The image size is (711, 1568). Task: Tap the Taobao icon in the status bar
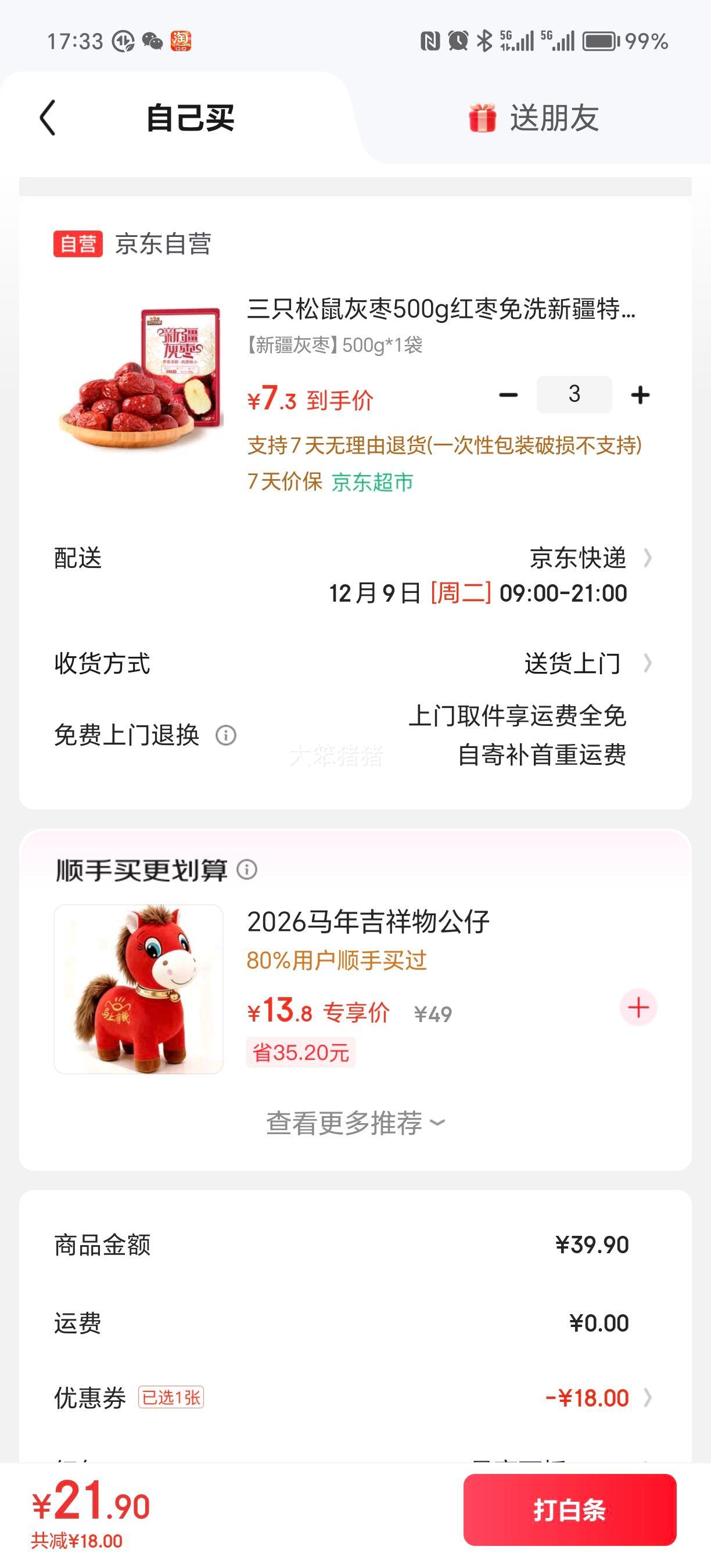(182, 41)
